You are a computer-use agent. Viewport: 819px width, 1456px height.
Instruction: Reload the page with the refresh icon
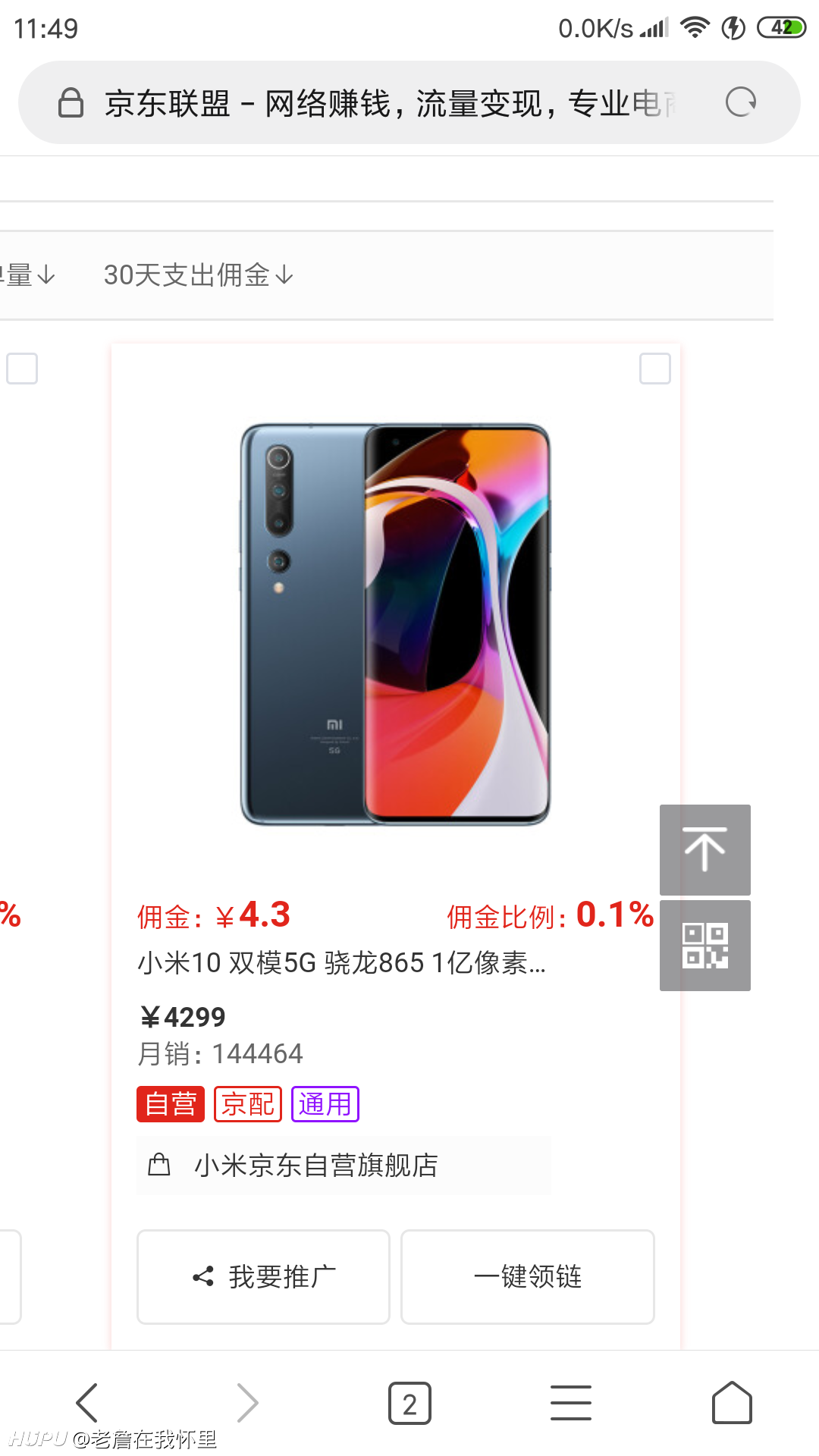(741, 102)
